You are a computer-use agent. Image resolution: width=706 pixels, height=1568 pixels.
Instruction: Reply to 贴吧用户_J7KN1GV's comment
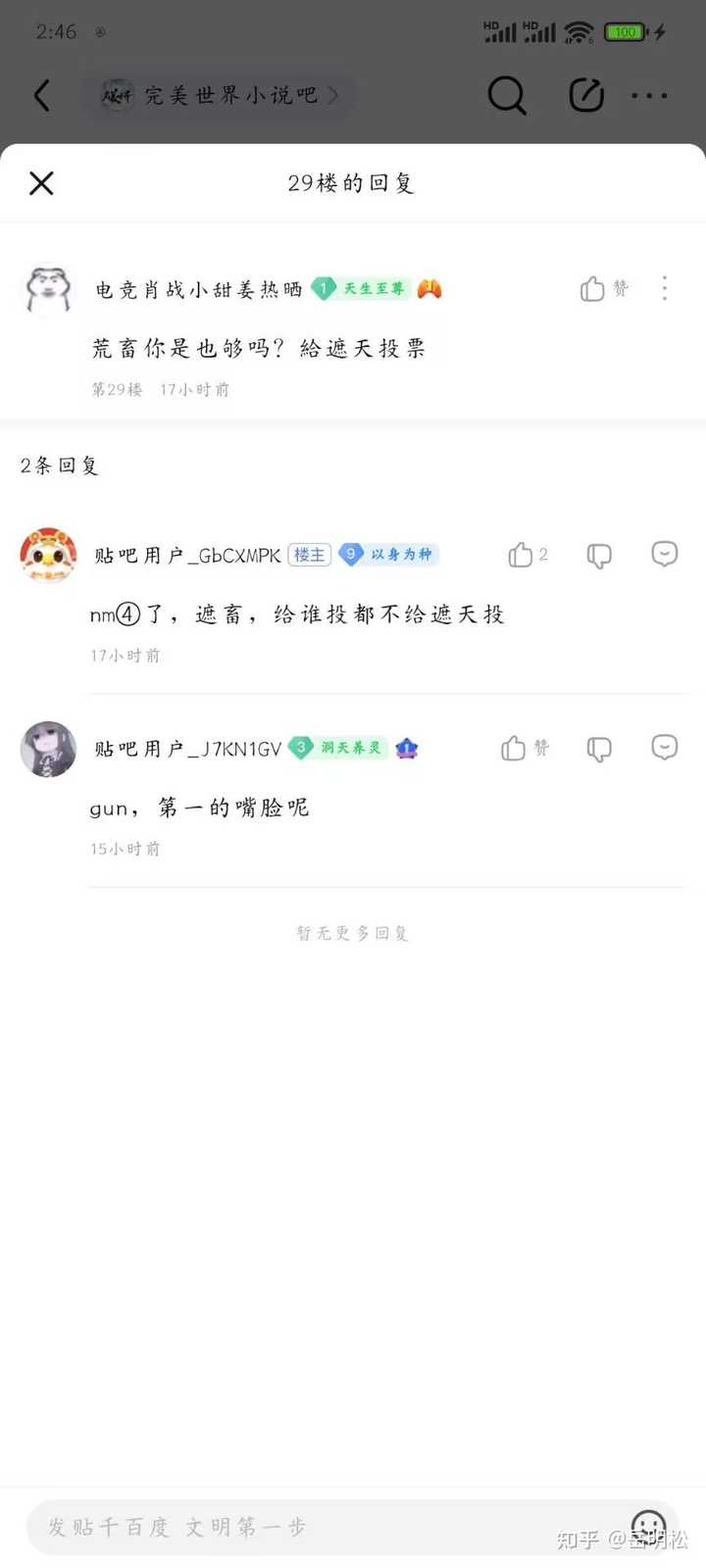(x=665, y=747)
